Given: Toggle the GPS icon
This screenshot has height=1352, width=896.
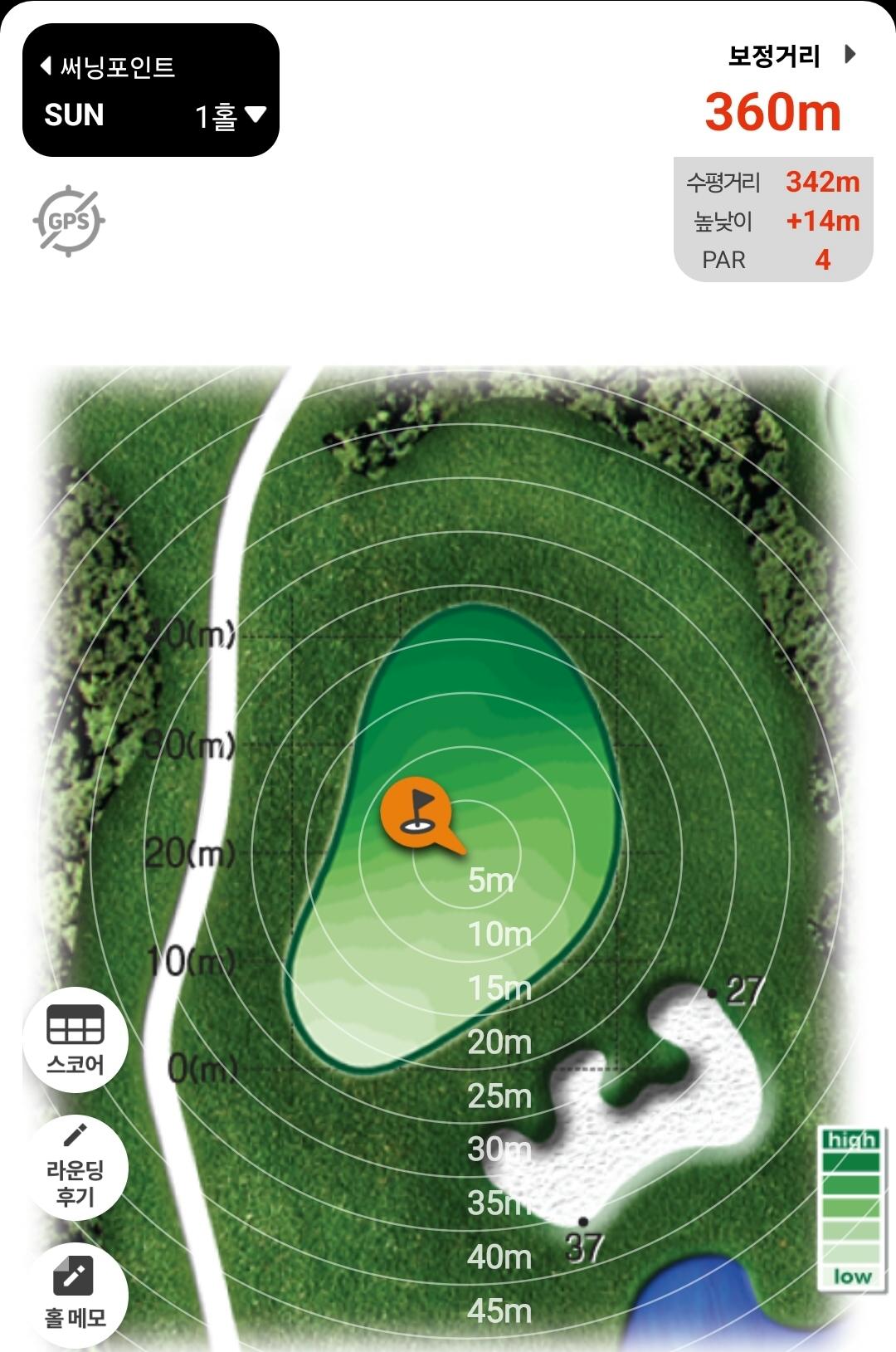Looking at the screenshot, I should [69, 221].
